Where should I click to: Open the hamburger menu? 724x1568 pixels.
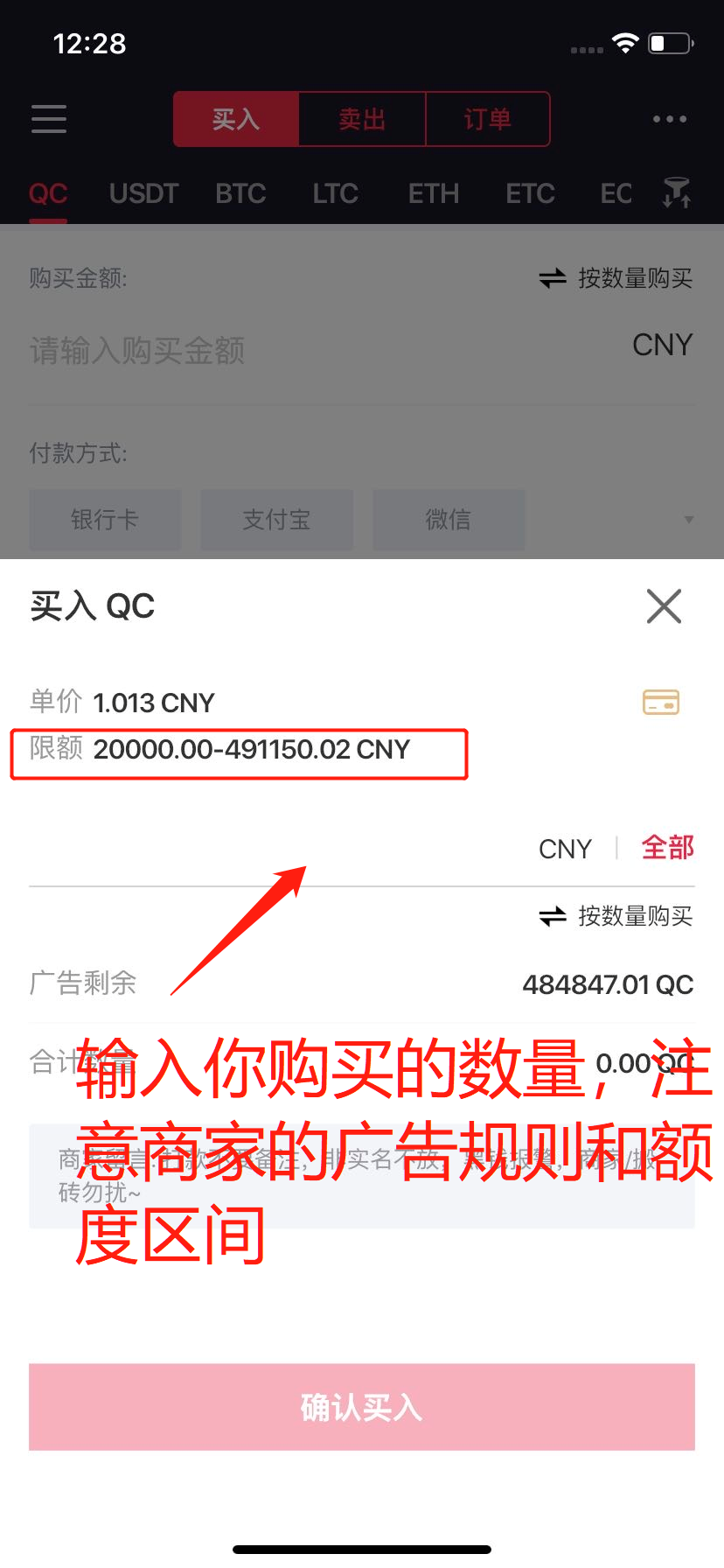[49, 119]
